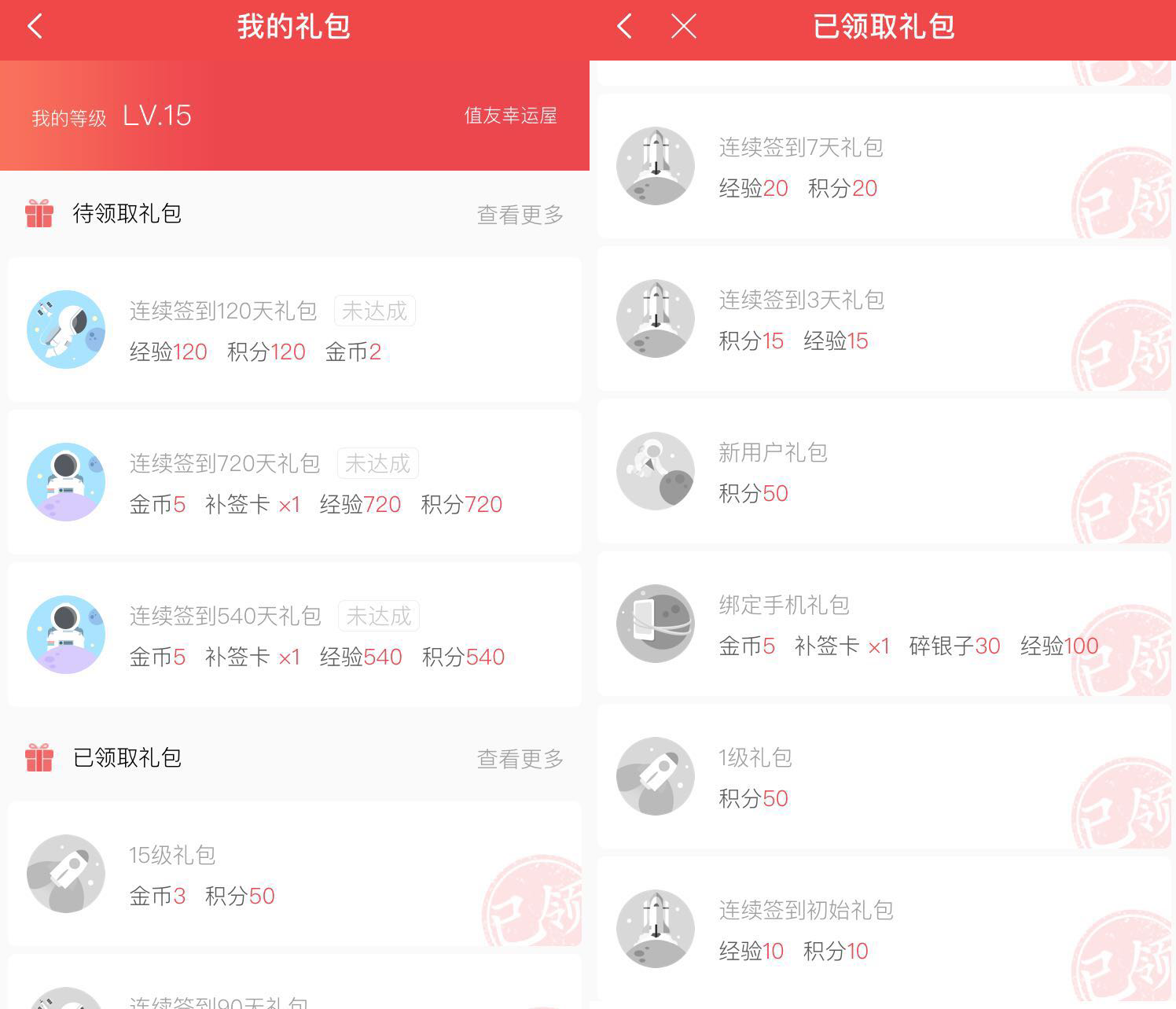Open 连续签到7天礼包 card
Viewport: 1176px width, 1009px height.
click(884, 167)
